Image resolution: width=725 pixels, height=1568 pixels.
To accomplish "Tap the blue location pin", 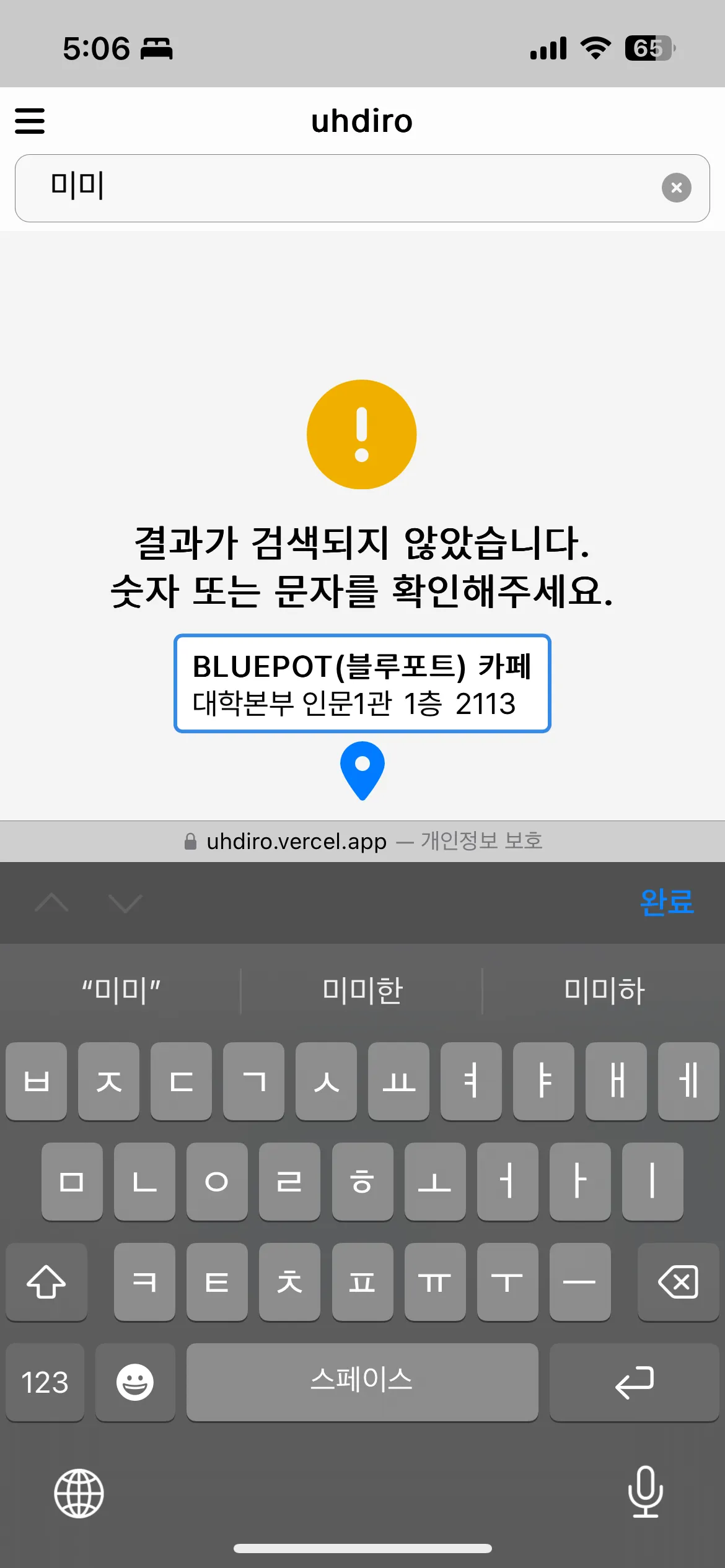I will tap(362, 769).
